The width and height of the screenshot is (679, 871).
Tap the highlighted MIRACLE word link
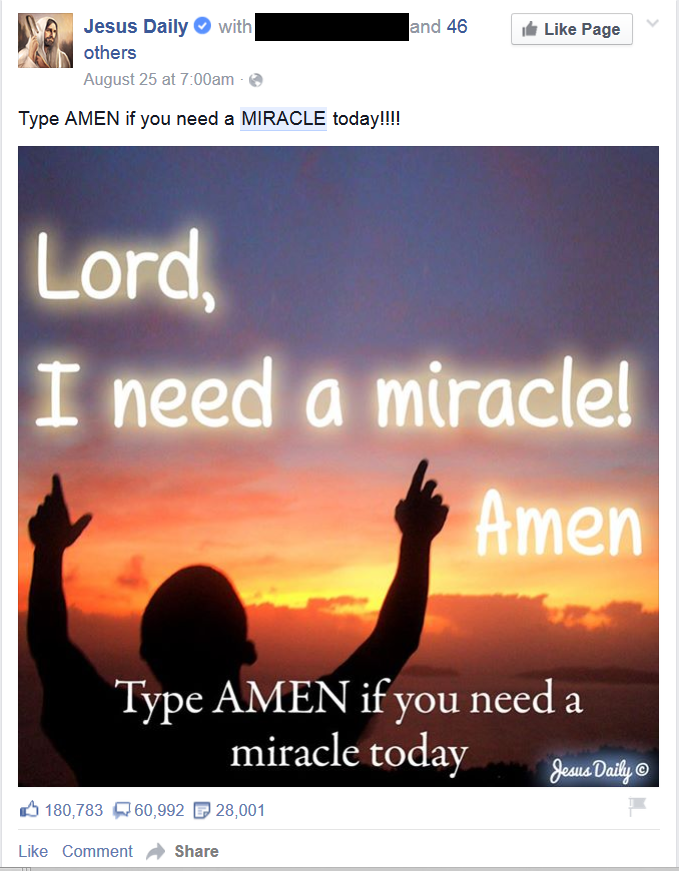(x=283, y=119)
